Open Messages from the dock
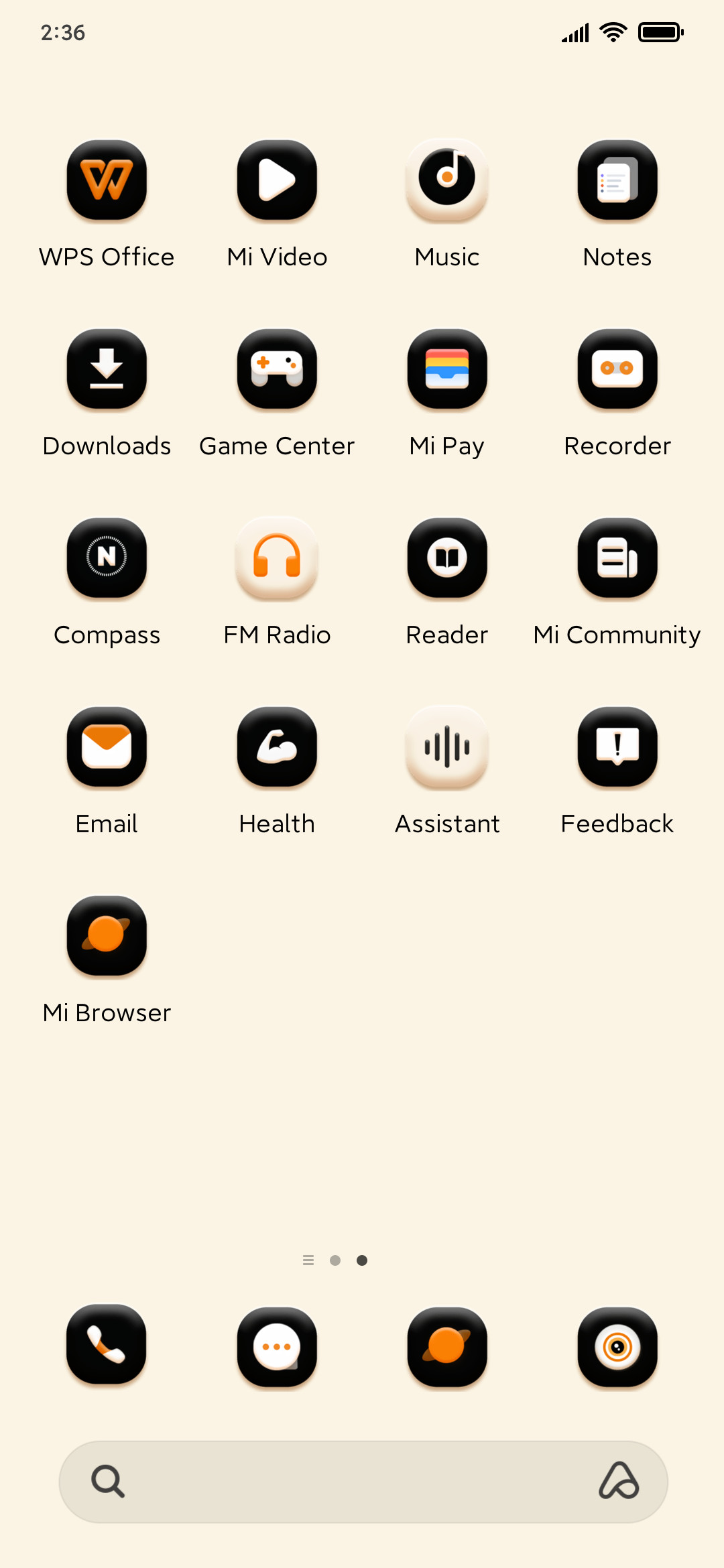This screenshot has height=1568, width=724. pos(277,1347)
